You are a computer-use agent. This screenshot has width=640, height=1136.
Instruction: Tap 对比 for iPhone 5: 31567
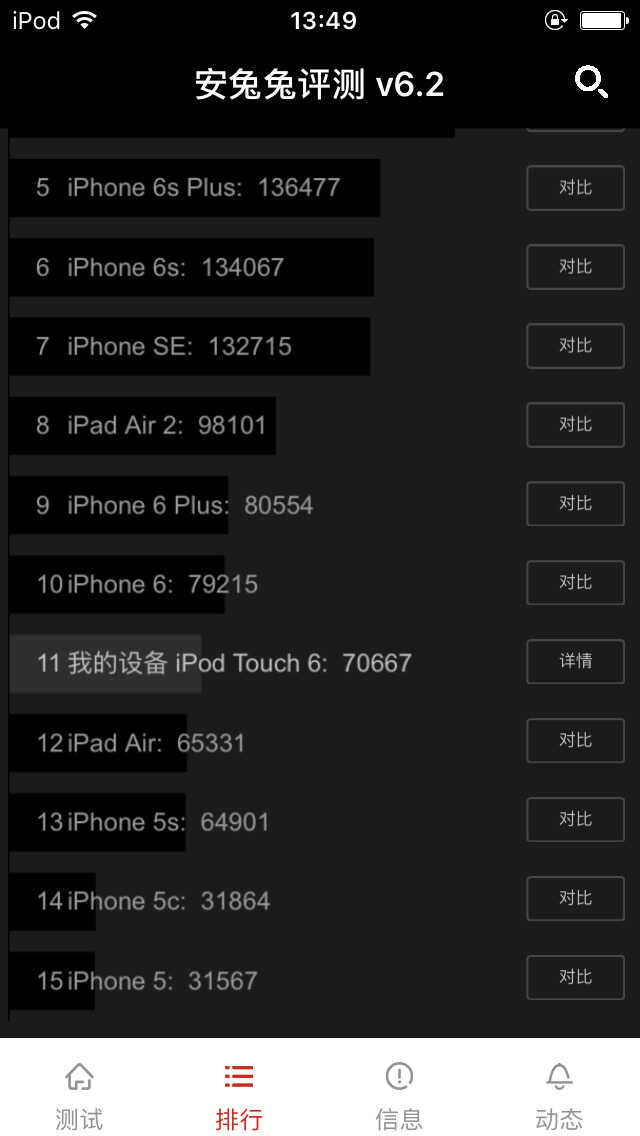(575, 978)
